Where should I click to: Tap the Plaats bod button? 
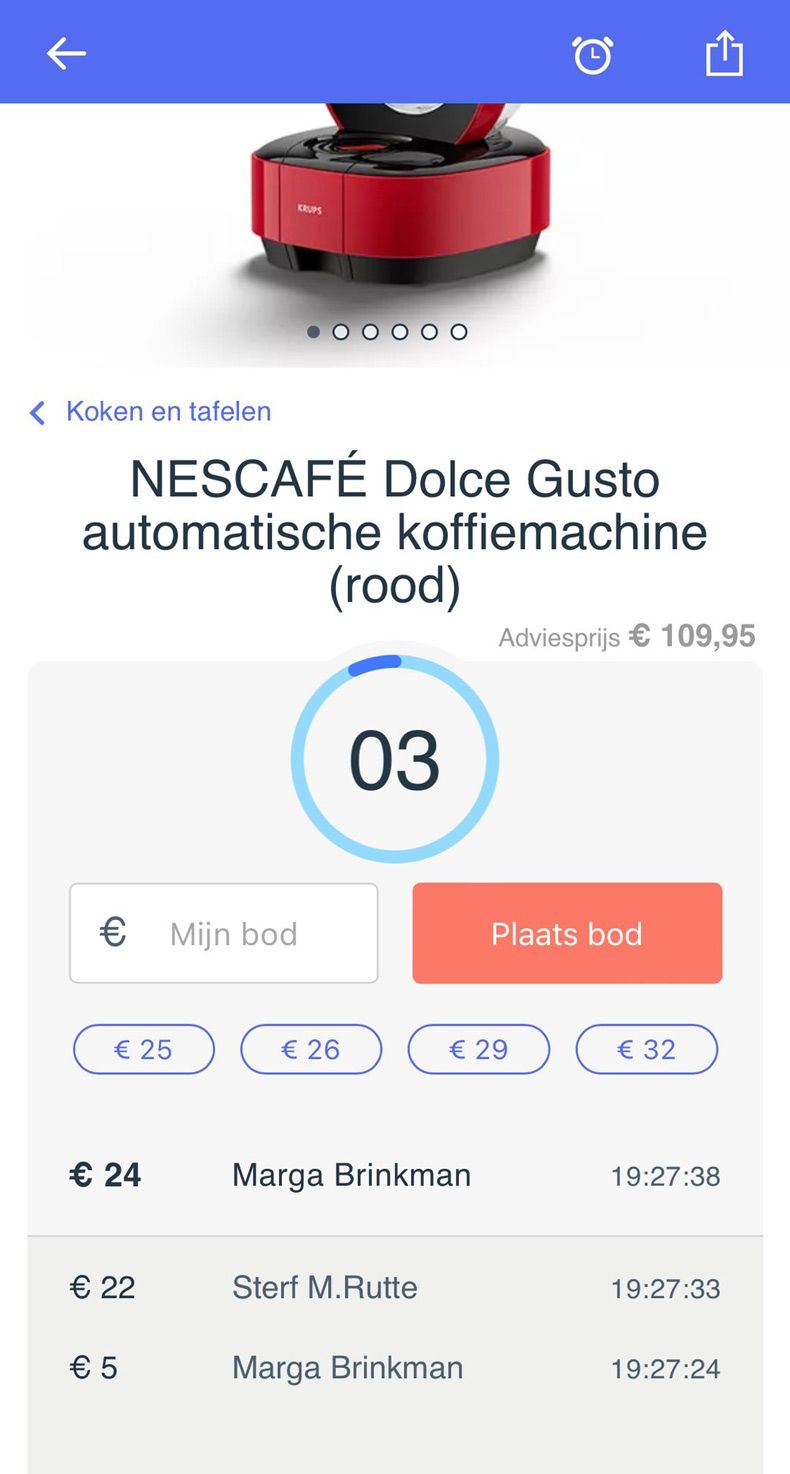coord(567,934)
